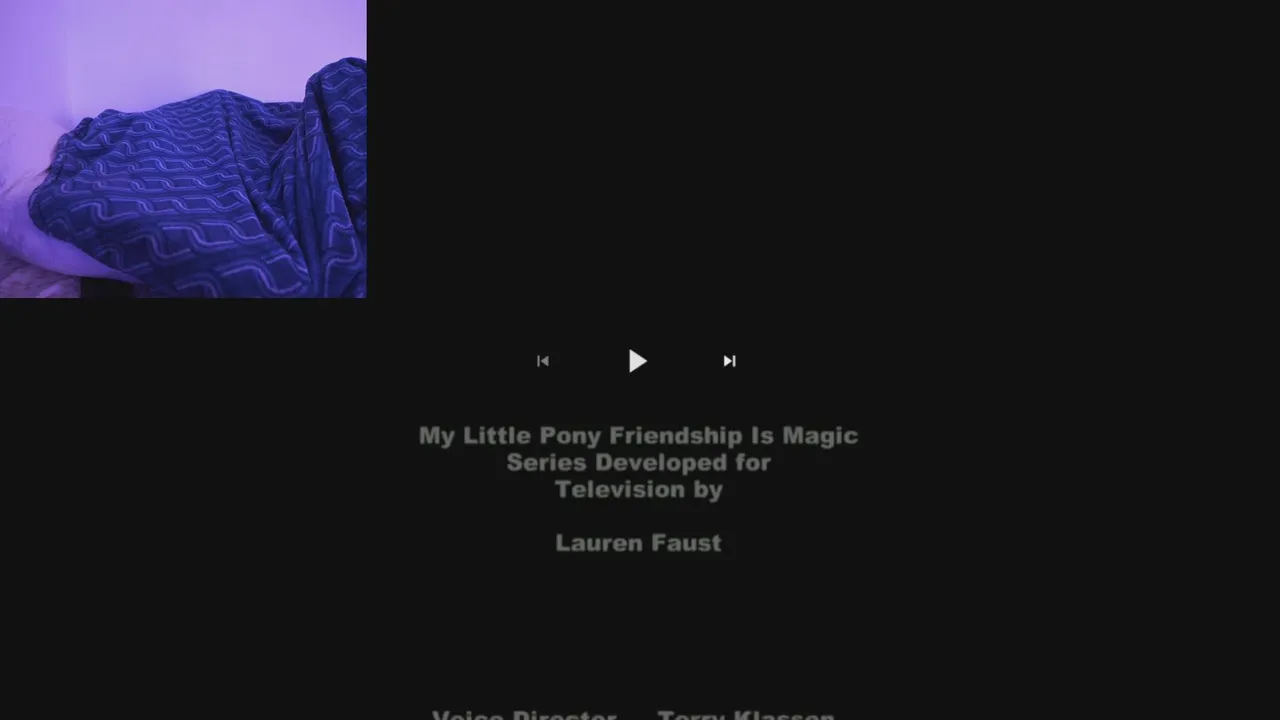Viewport: 1280px width, 720px height.
Task: Go back to the previous video
Action: (543, 361)
